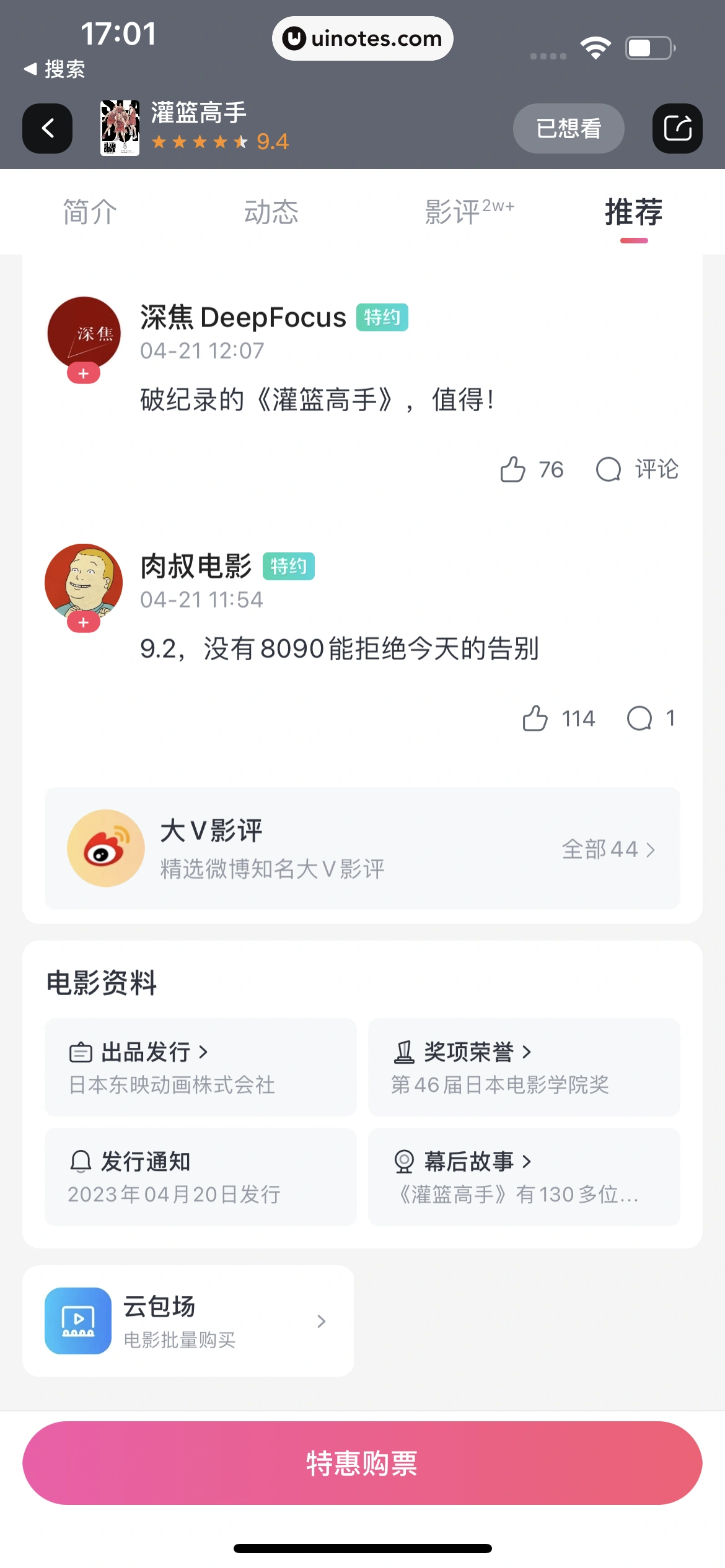Like the 深焦 DeepFocus review

(x=514, y=469)
